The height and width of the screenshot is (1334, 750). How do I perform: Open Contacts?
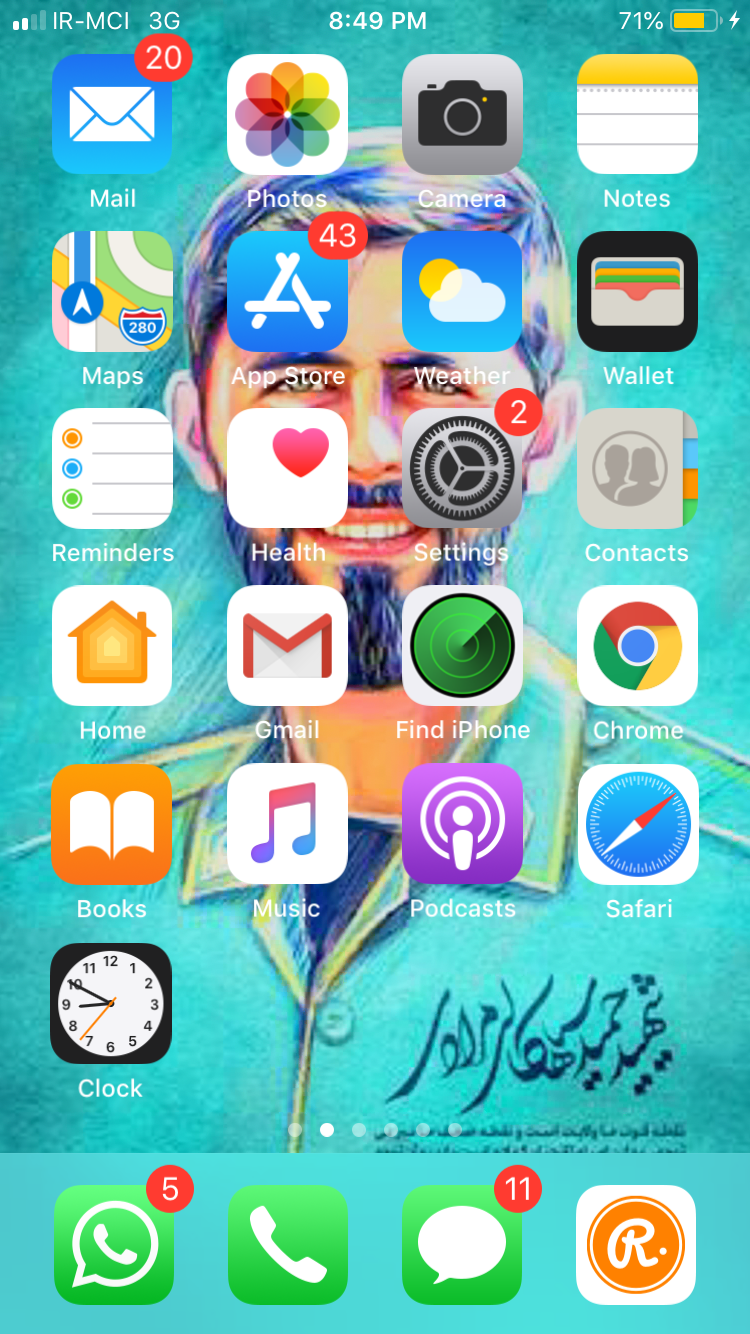tap(637, 469)
